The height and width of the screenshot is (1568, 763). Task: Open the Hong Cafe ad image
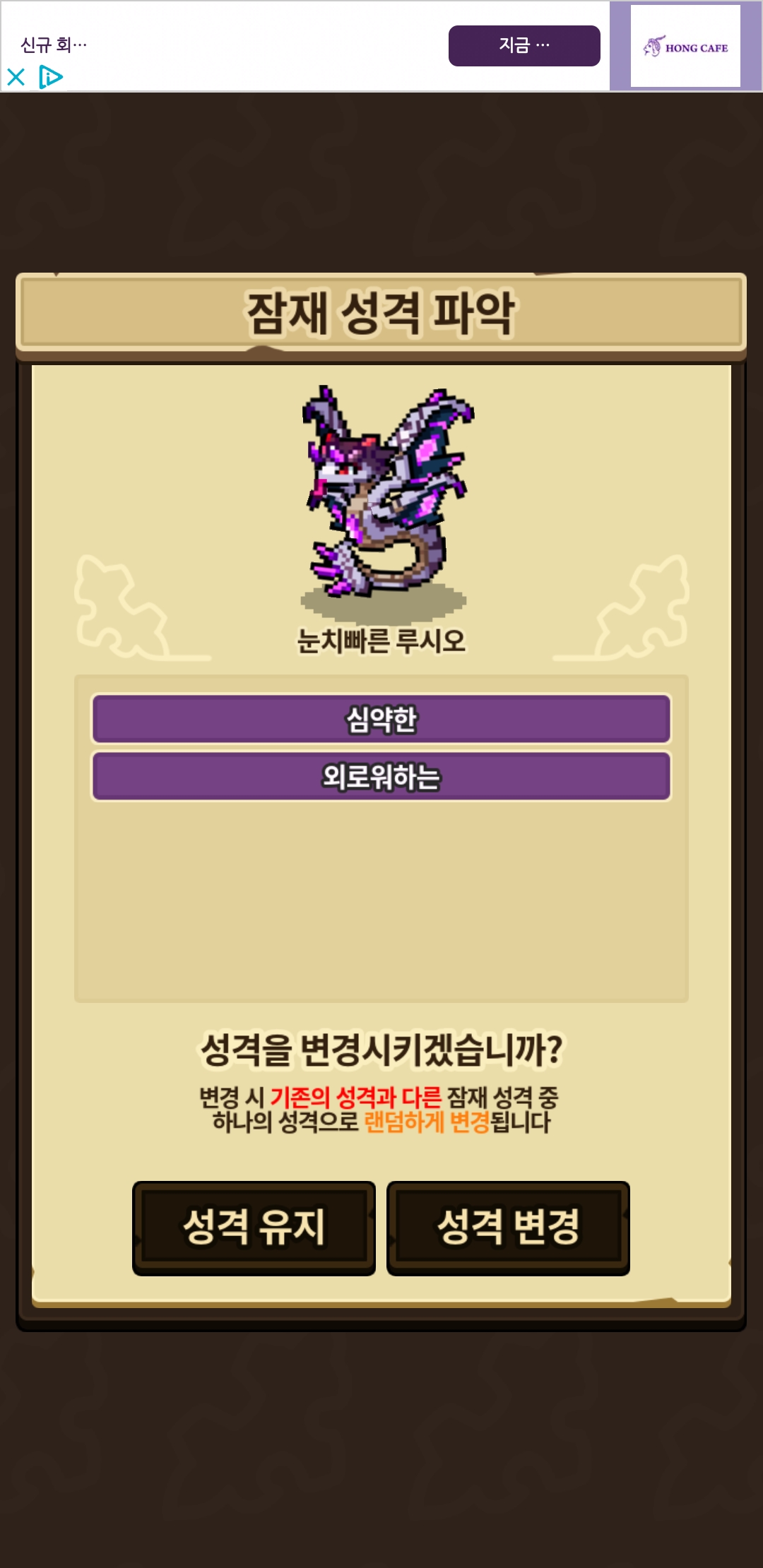685,47
